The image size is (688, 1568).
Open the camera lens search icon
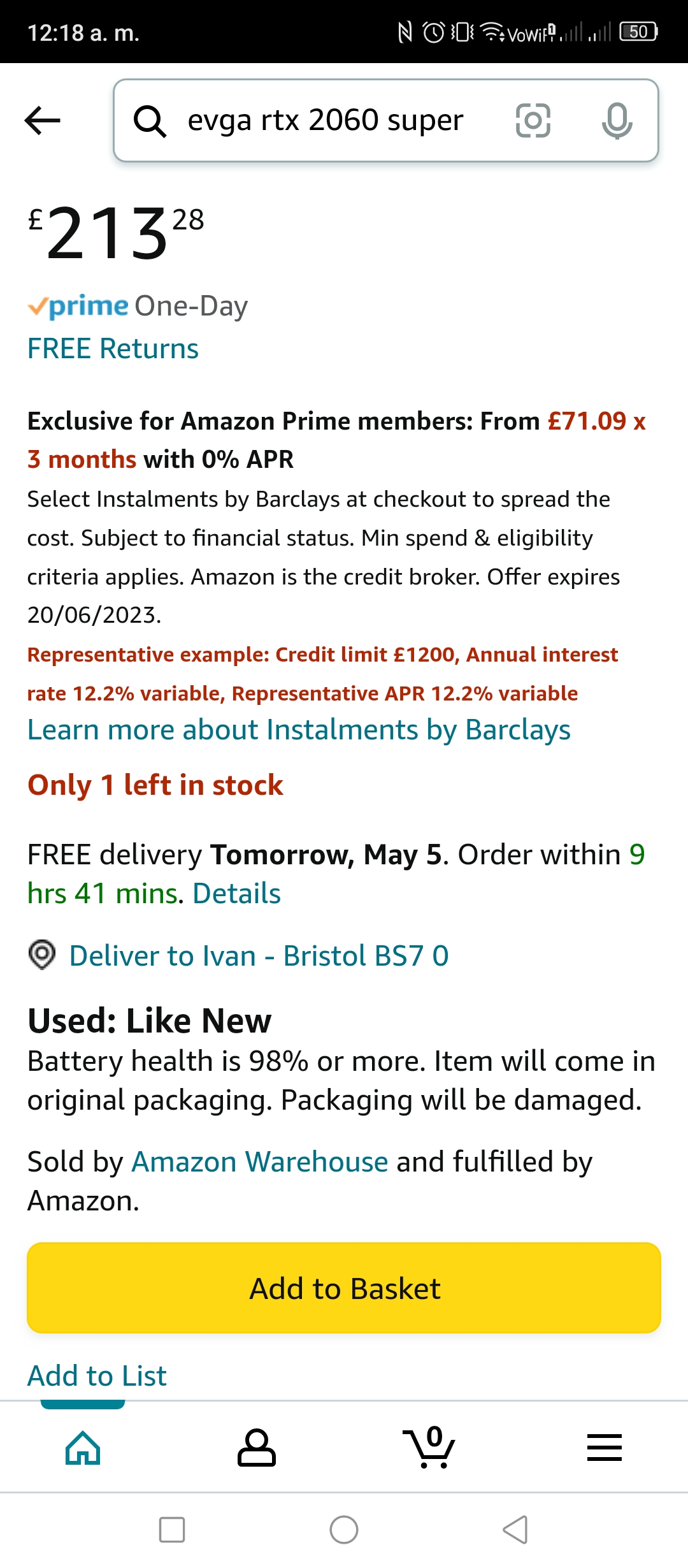533,120
